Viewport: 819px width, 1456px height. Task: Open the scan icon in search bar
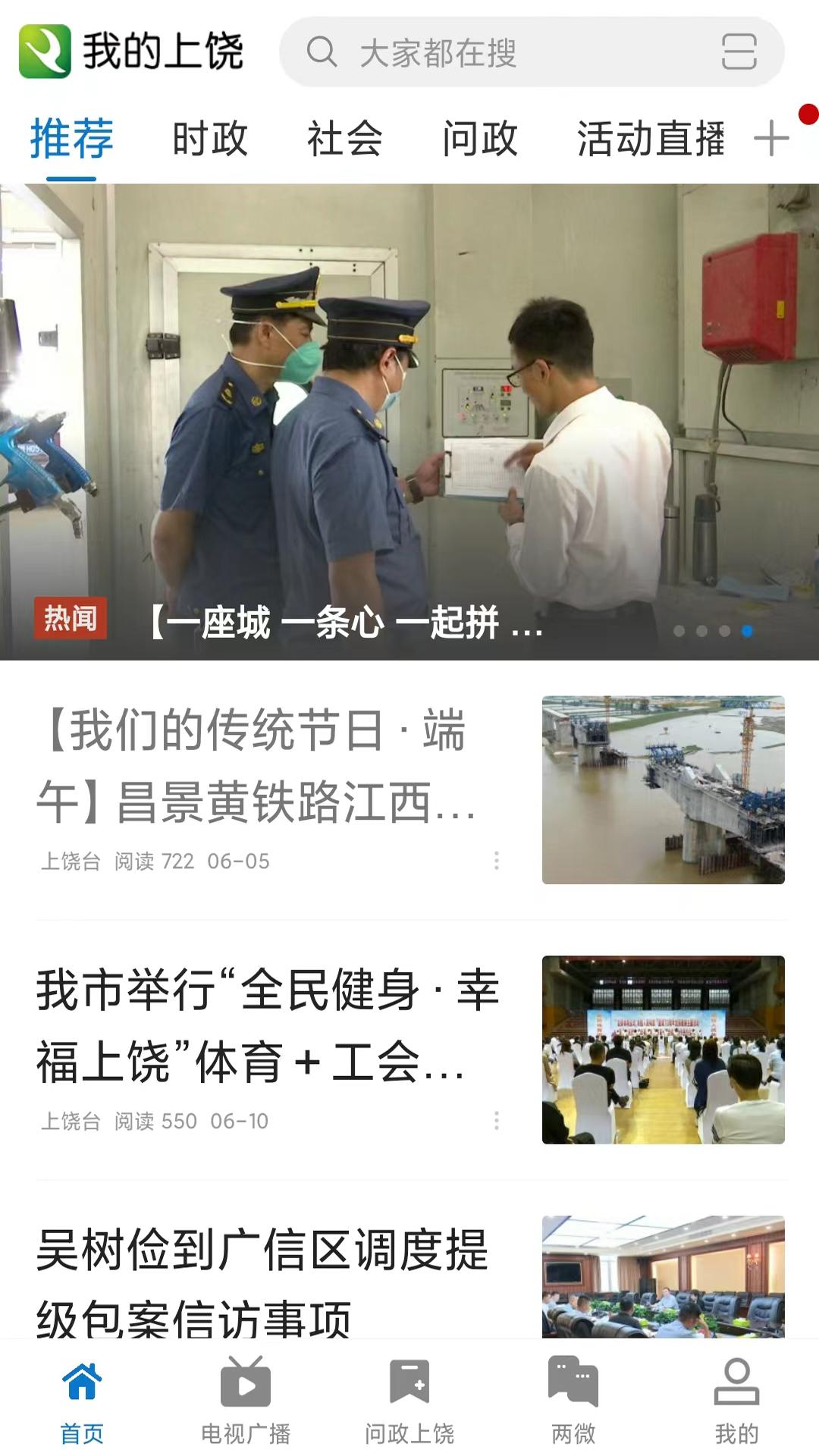coord(739,52)
